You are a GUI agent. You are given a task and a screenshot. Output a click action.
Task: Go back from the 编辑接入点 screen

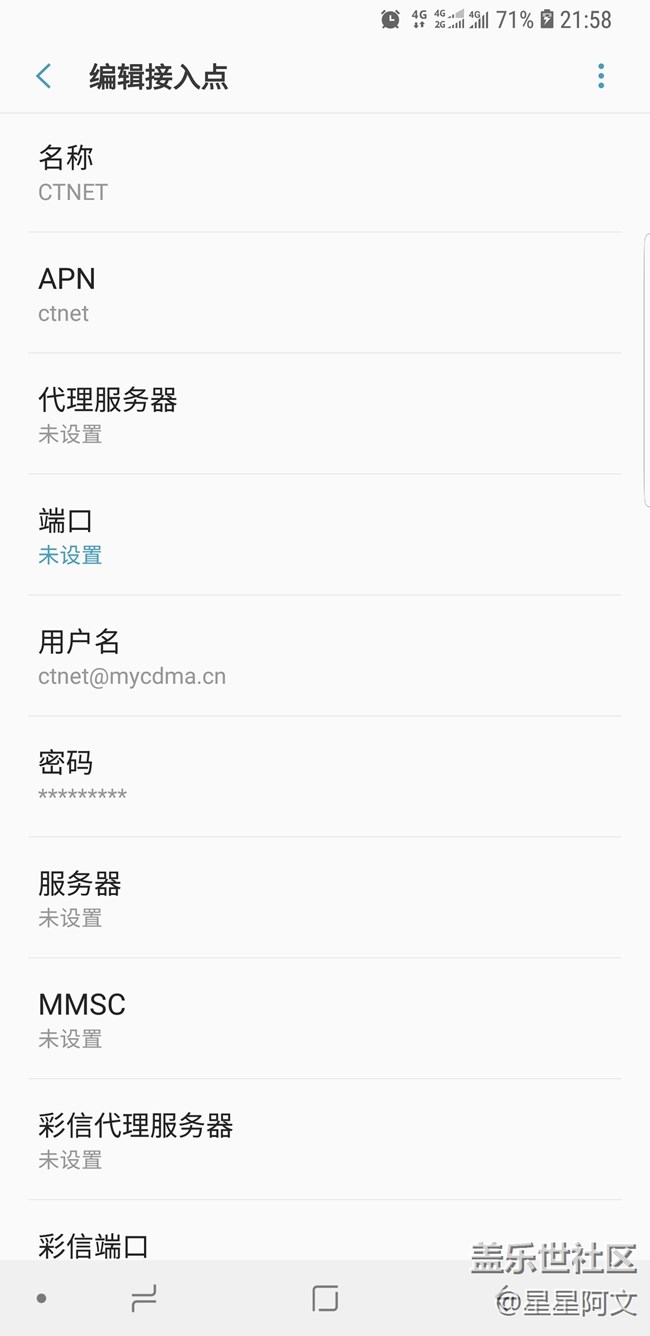(x=43, y=76)
